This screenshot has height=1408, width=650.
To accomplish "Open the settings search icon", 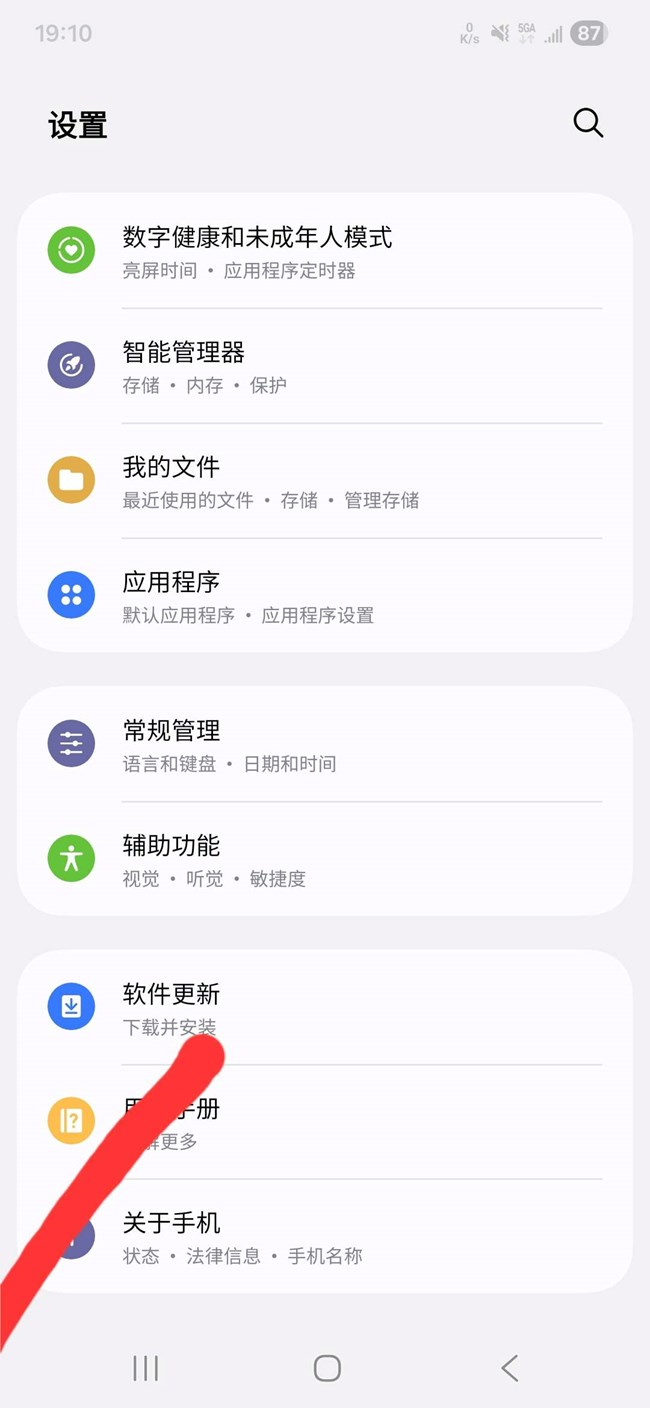I will [588, 123].
